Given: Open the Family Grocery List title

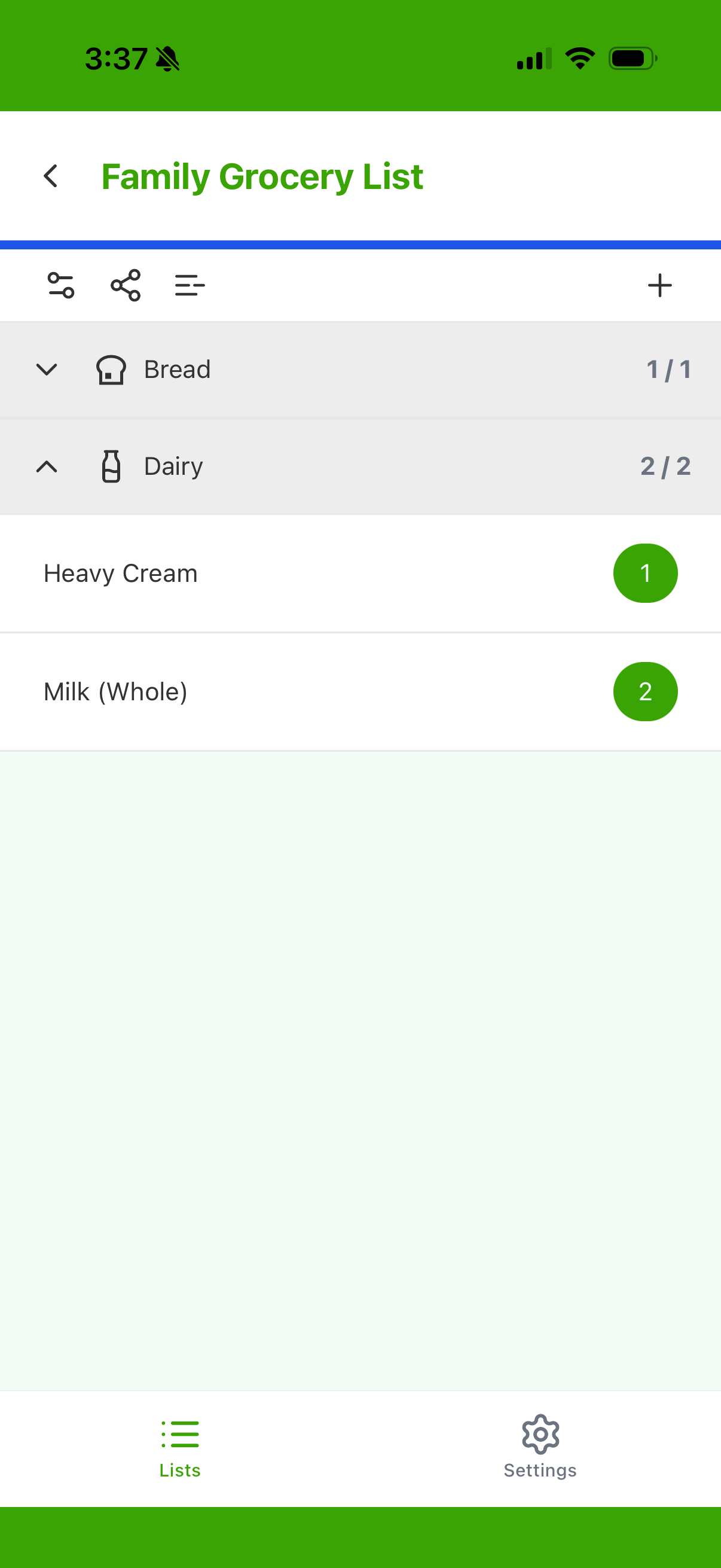Looking at the screenshot, I should [263, 176].
